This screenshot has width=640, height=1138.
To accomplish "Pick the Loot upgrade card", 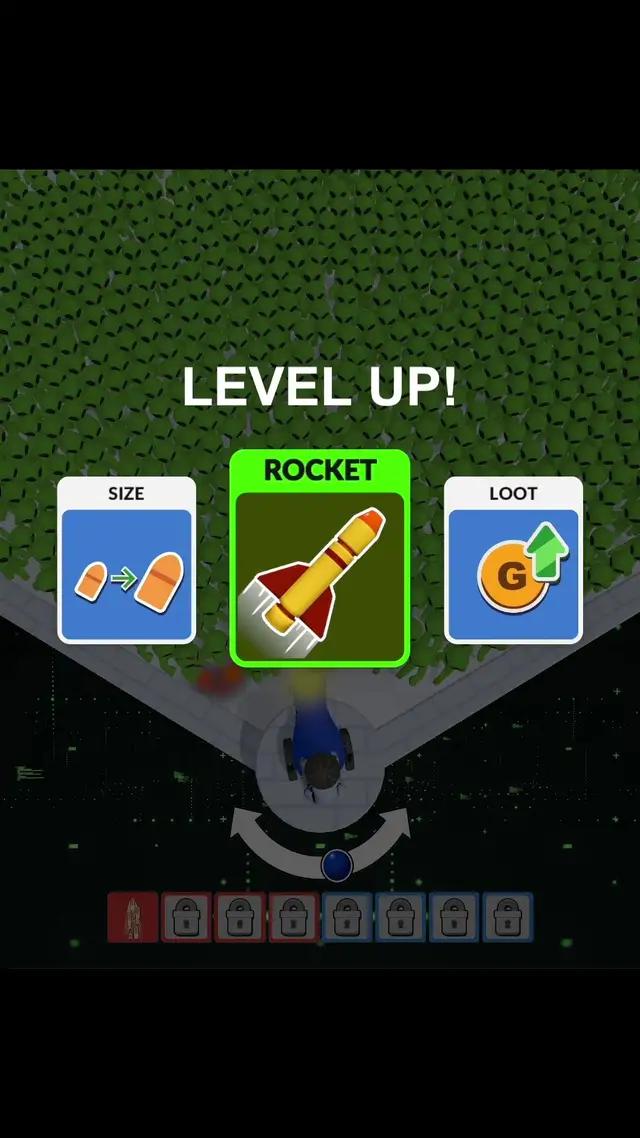I will [x=513, y=560].
